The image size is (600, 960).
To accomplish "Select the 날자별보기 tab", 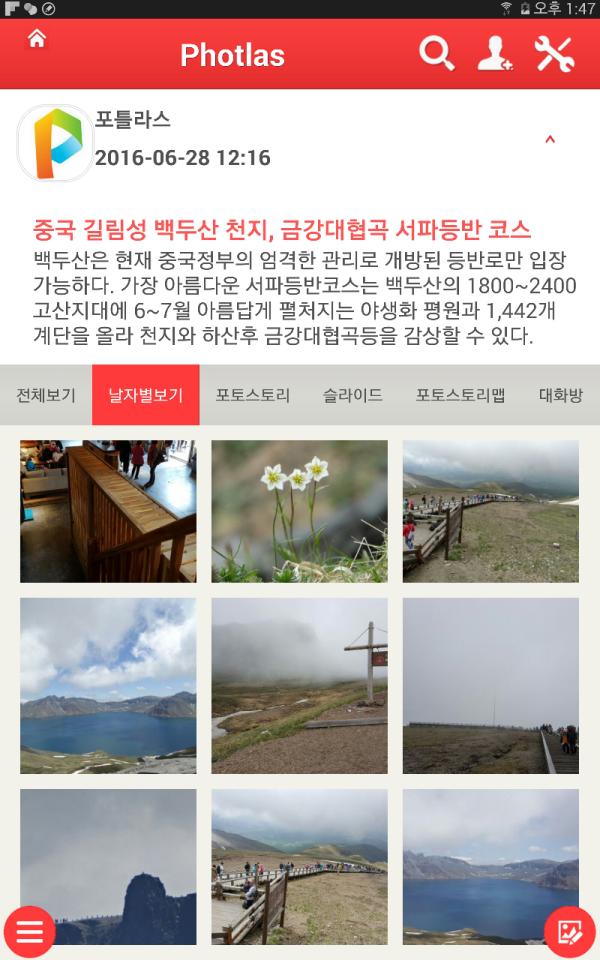I will pos(146,395).
